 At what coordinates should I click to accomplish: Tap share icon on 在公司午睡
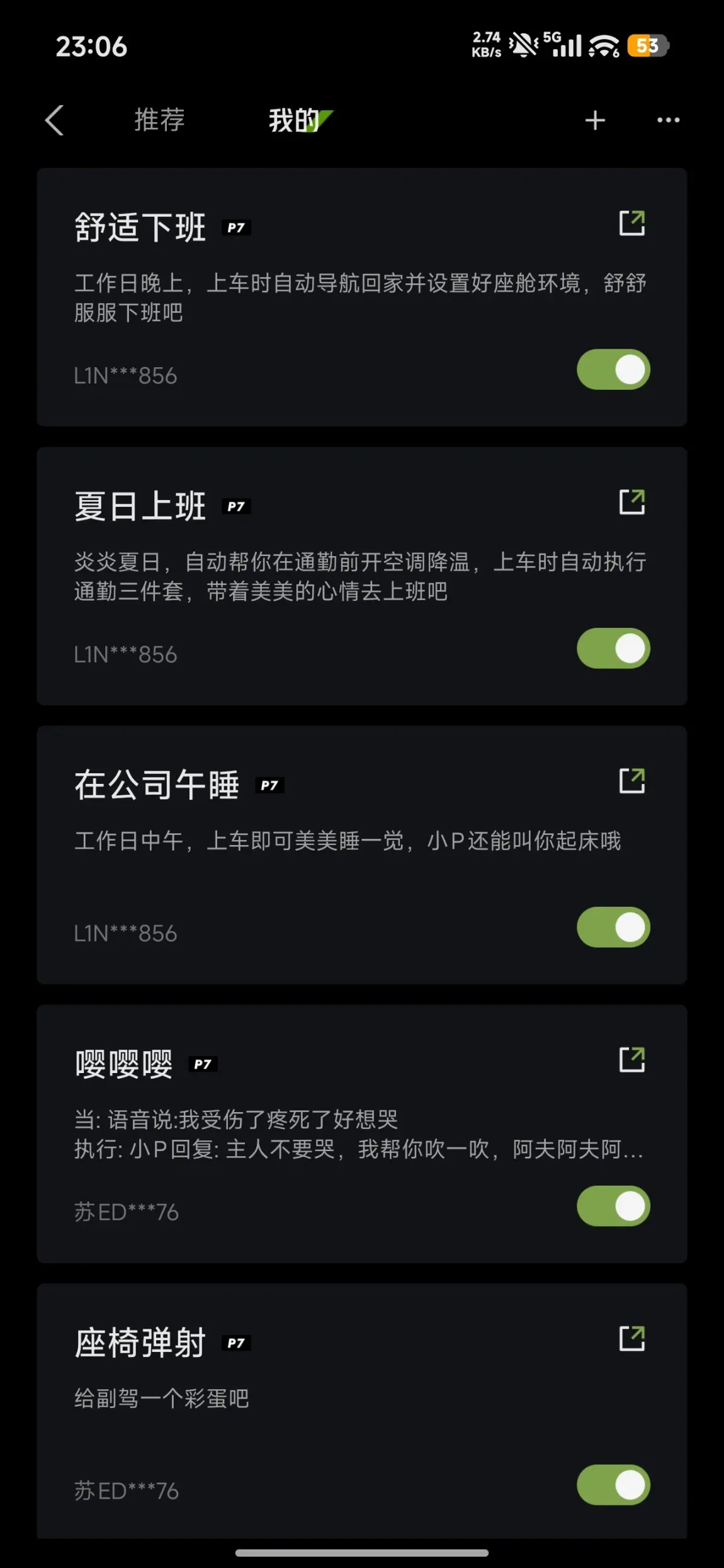(632, 781)
